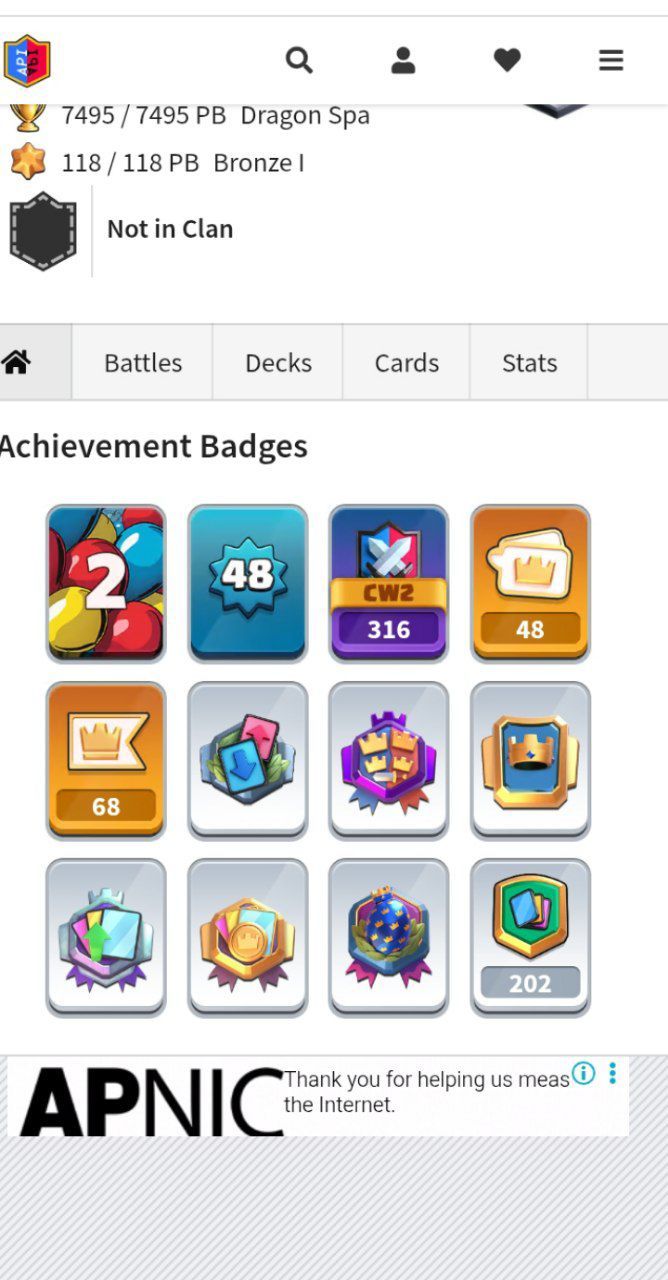Open favorites heart icon
The image size is (668, 1280).
[507, 61]
